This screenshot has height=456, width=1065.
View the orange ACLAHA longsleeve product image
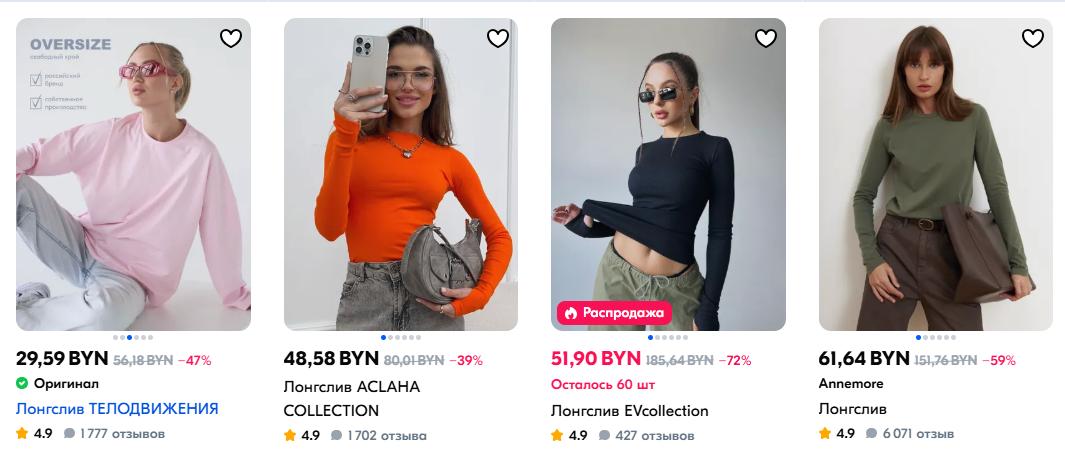point(400,175)
